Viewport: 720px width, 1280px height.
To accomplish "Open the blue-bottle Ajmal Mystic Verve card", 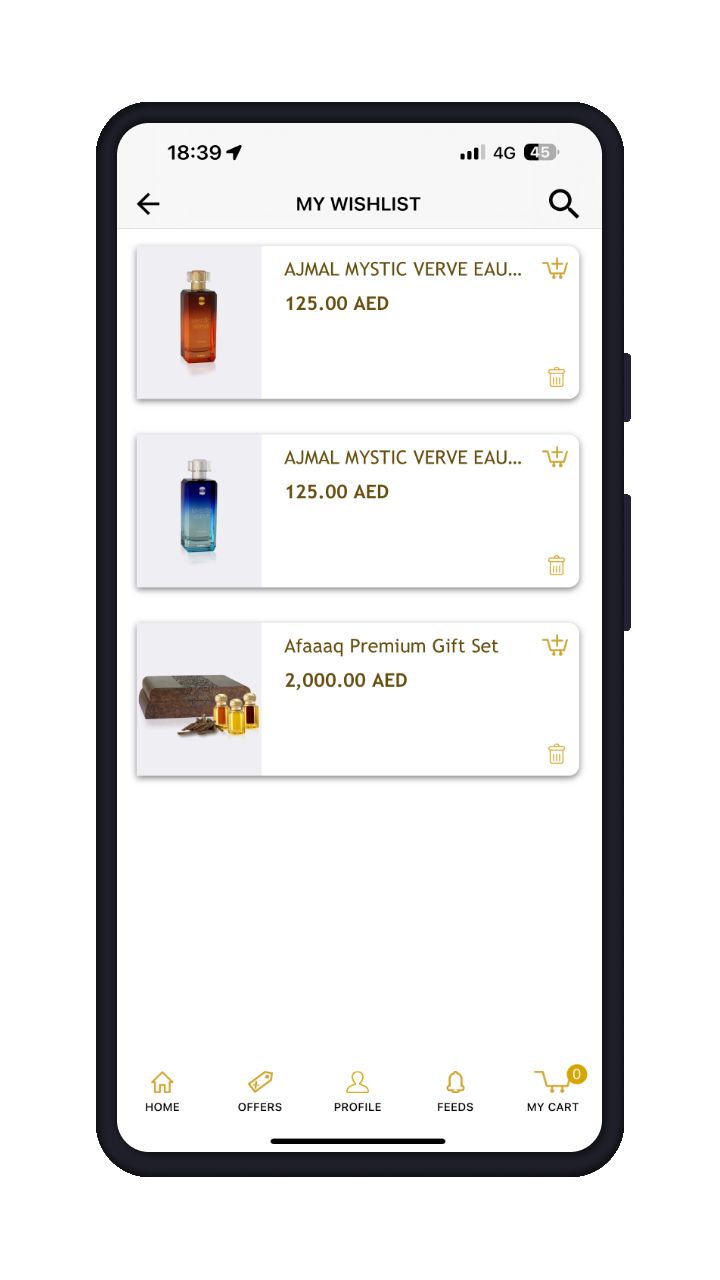I will pos(358,511).
